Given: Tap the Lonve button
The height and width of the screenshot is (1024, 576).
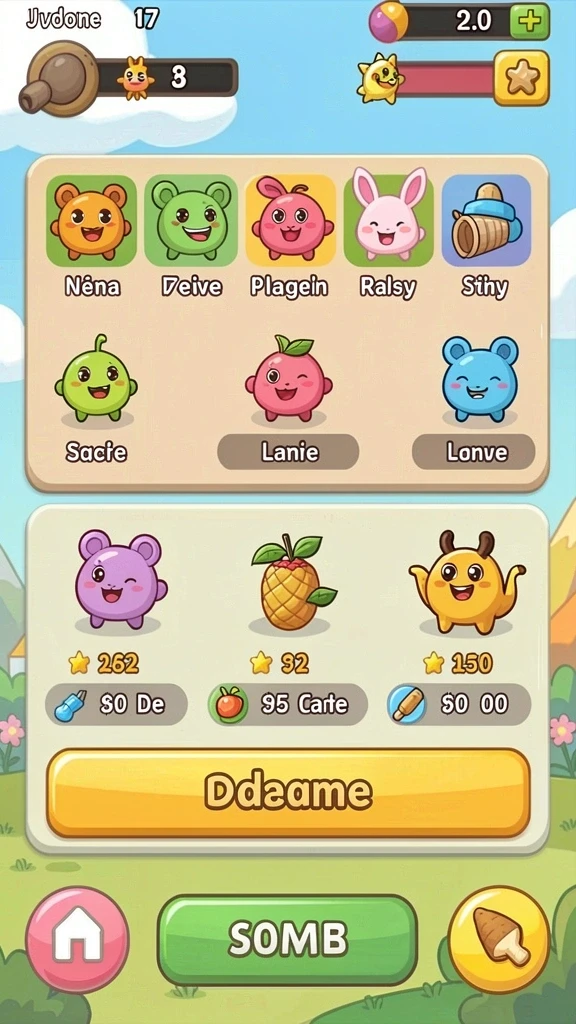Looking at the screenshot, I should pos(473,452).
